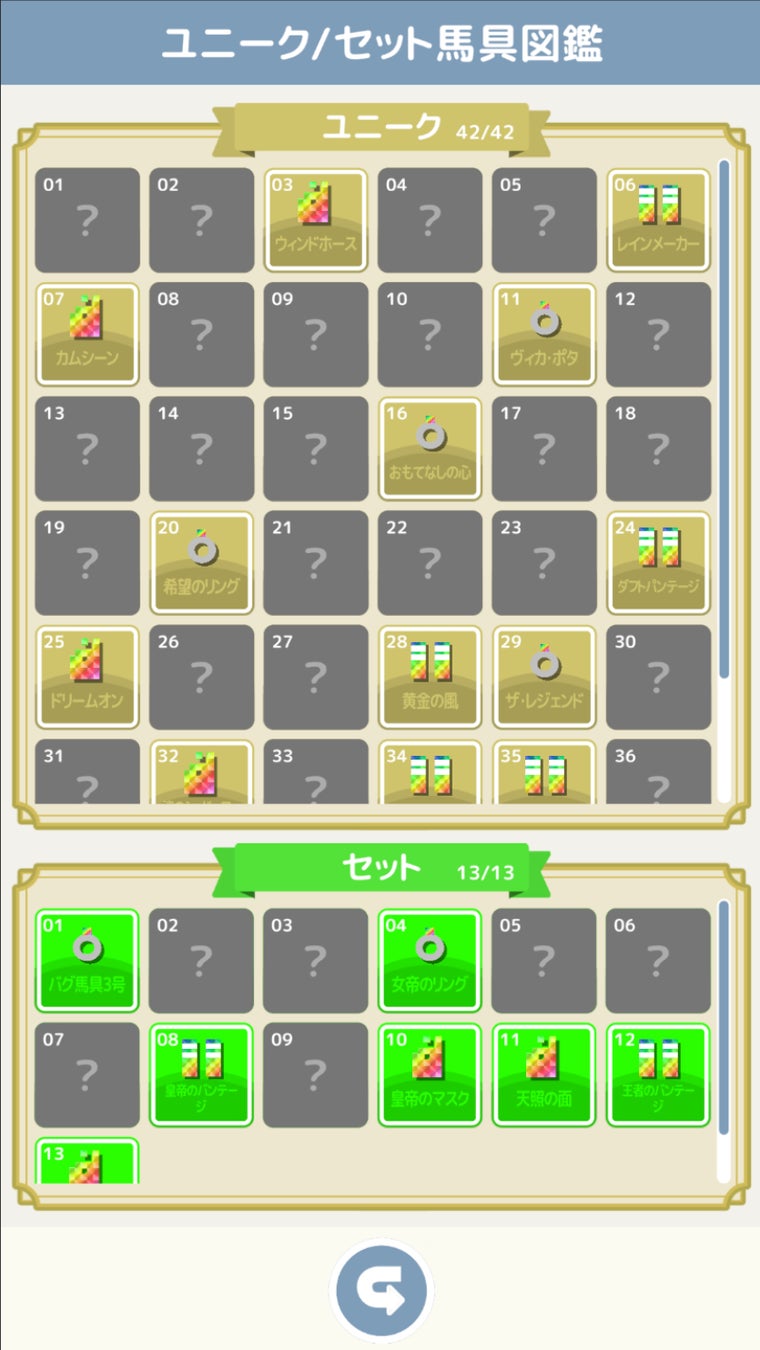The height and width of the screenshot is (1350, 760).
Task: Select unique item 16 おもてなしの心
Action: 430,448
